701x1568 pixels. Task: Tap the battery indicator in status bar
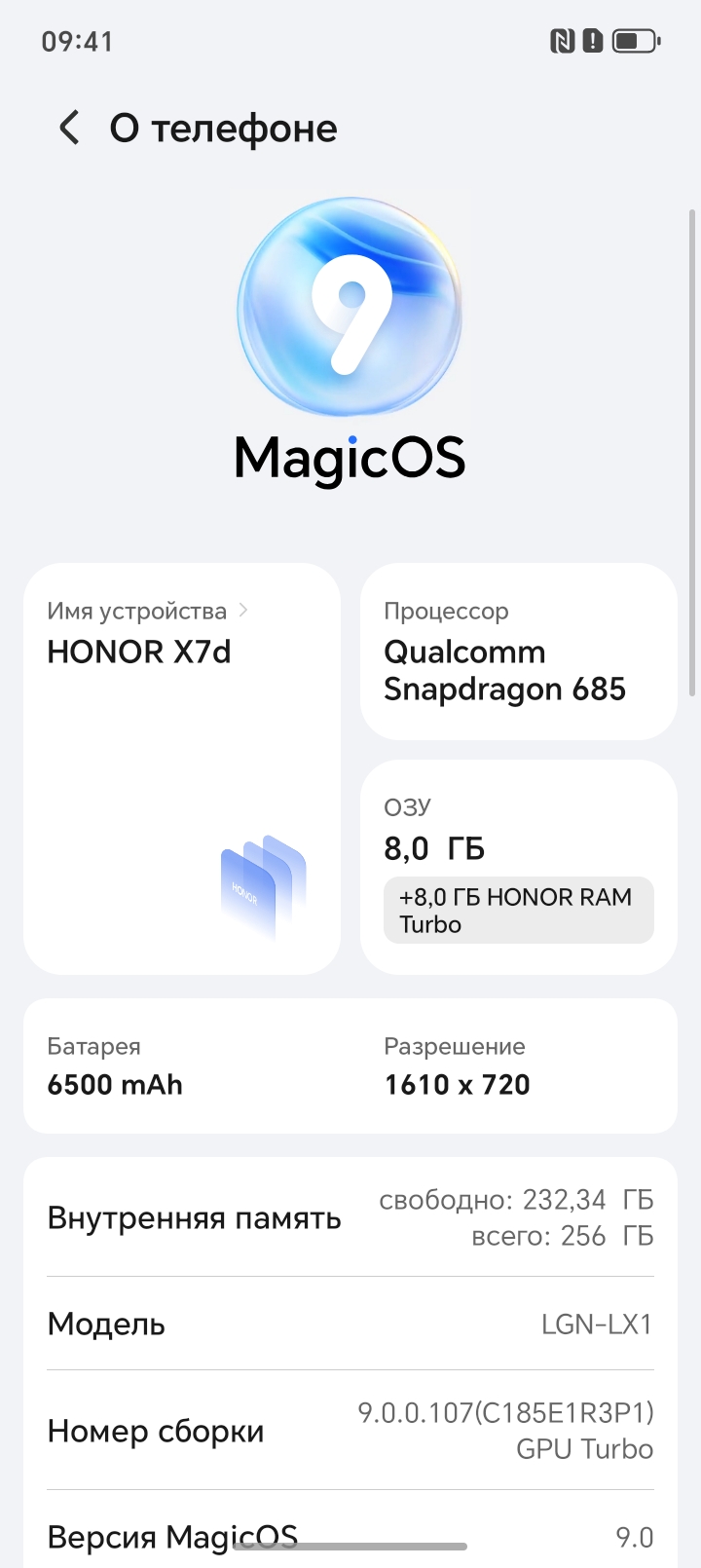point(634,40)
